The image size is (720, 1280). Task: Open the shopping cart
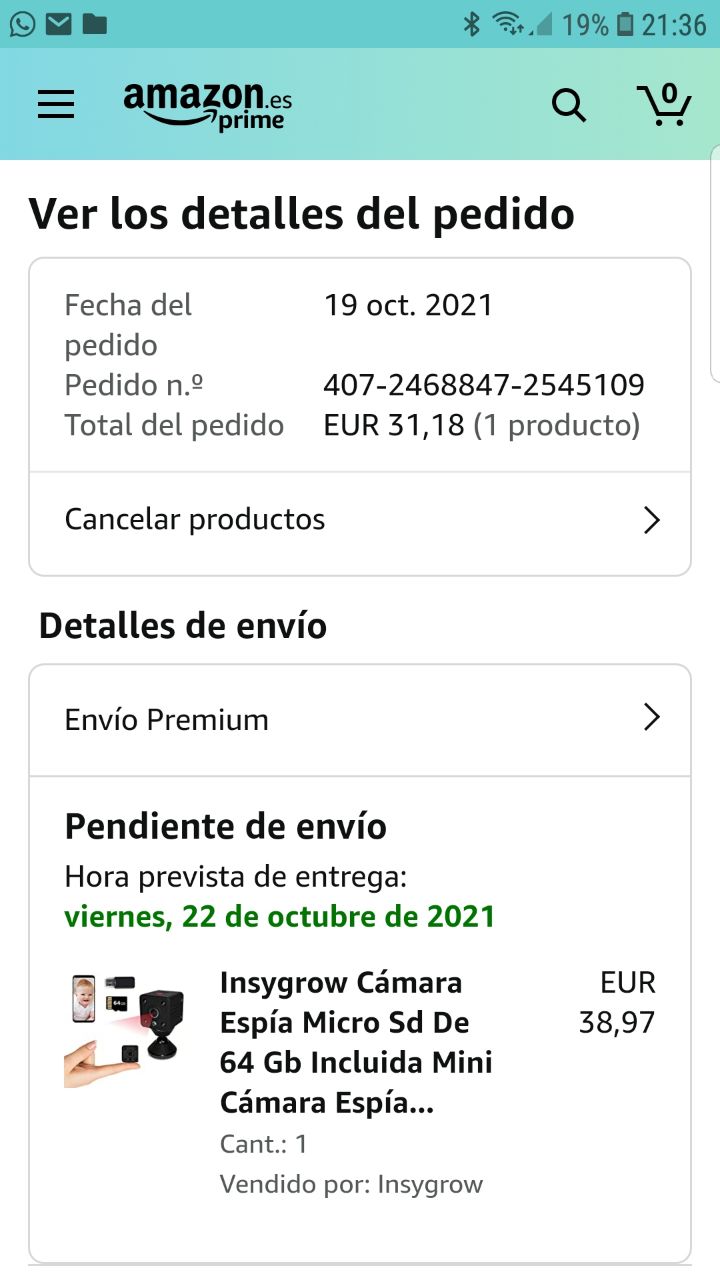pyautogui.click(x=664, y=104)
